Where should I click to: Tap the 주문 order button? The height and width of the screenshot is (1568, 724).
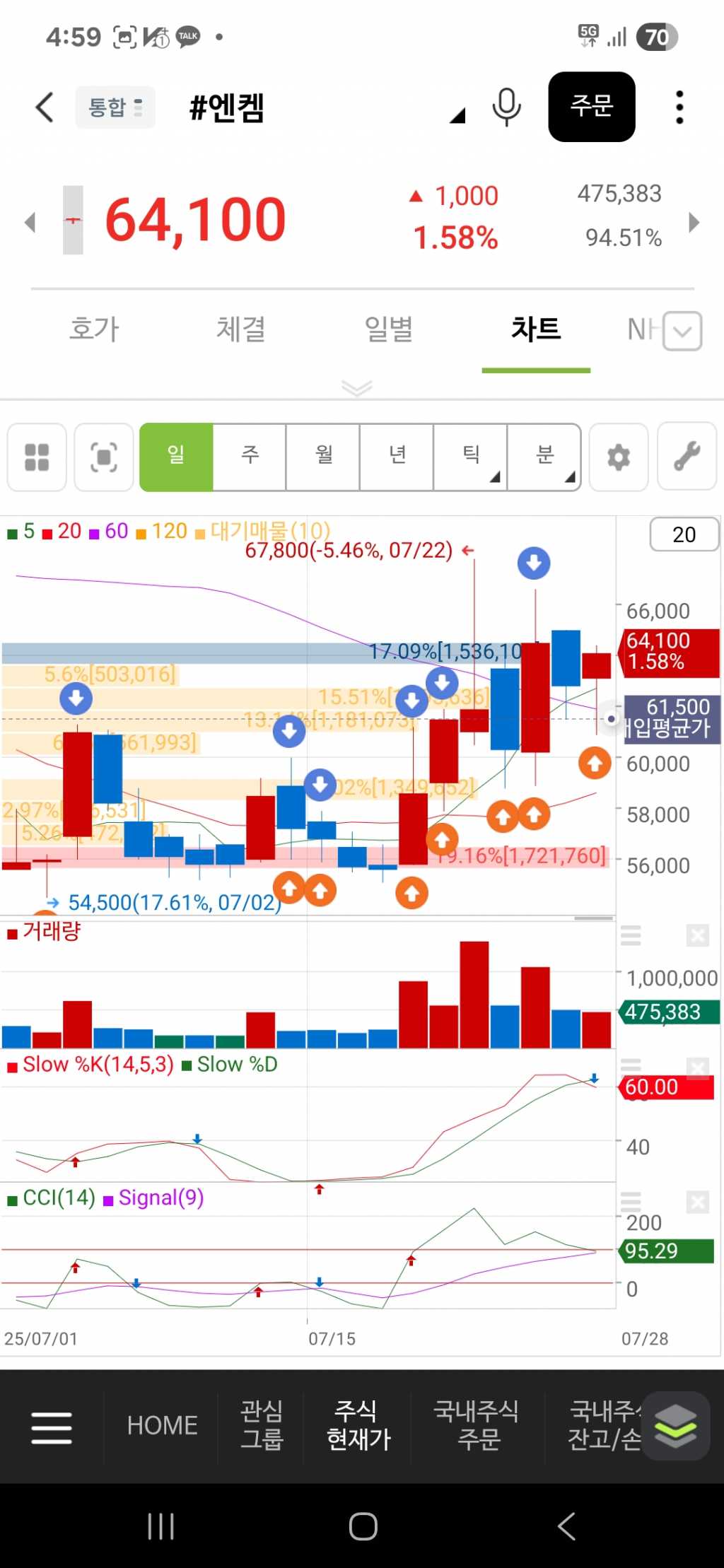[x=591, y=107]
